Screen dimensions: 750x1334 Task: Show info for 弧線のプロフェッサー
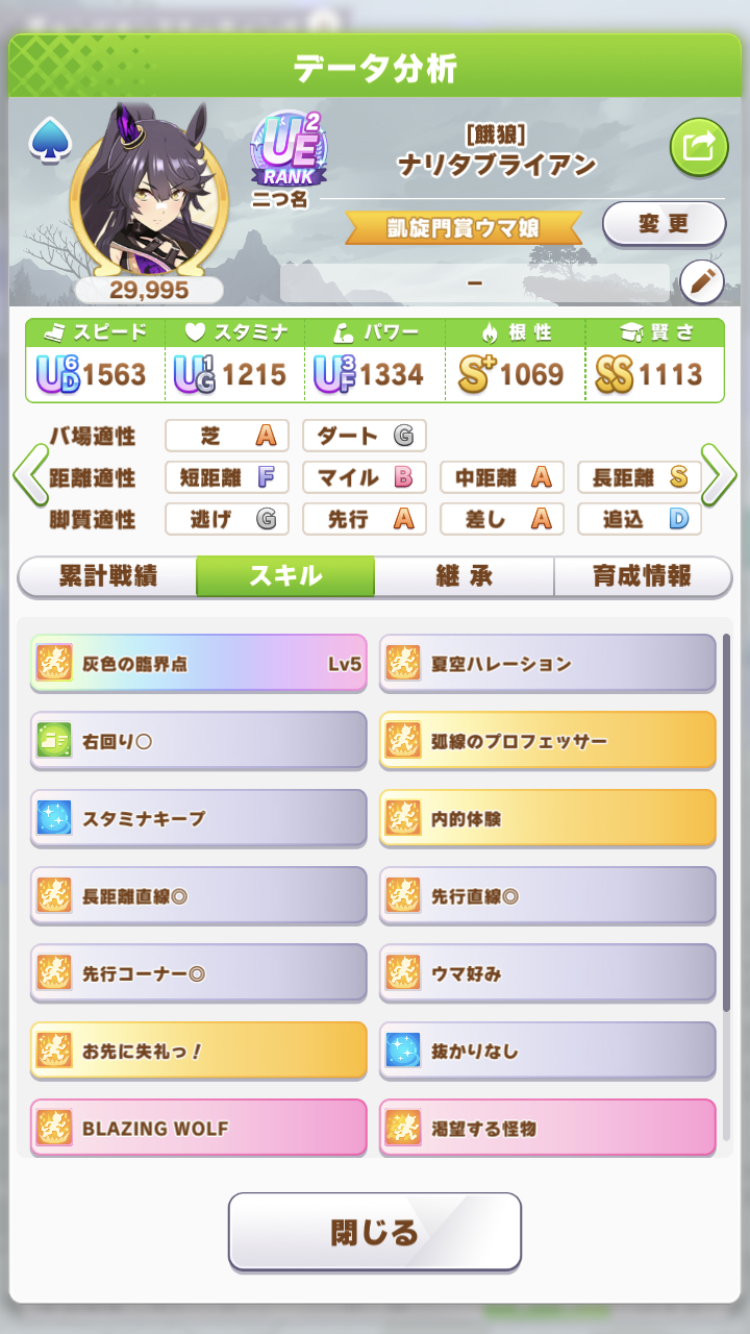tap(547, 741)
